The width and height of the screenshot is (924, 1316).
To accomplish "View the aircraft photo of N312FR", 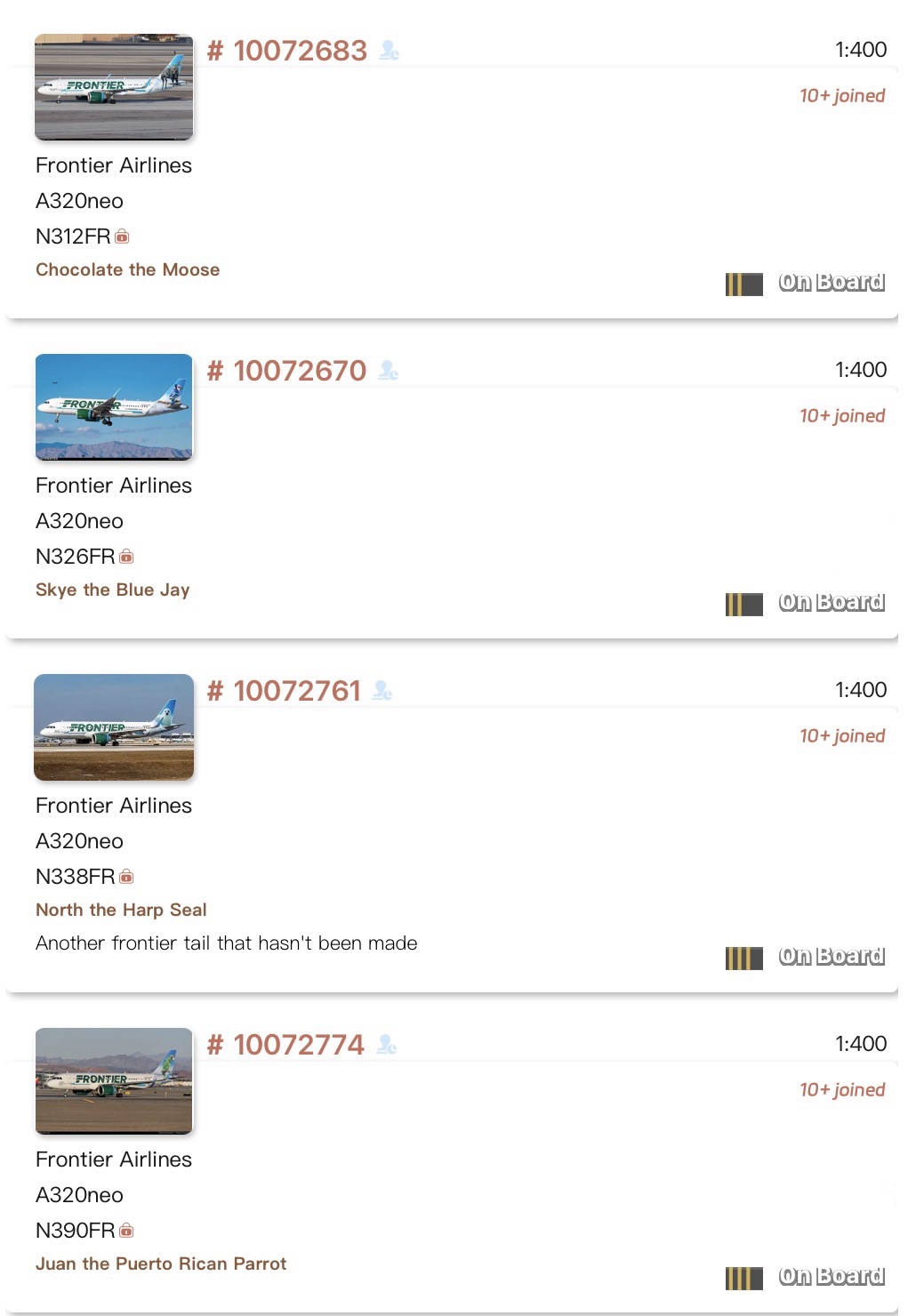I will click(114, 87).
